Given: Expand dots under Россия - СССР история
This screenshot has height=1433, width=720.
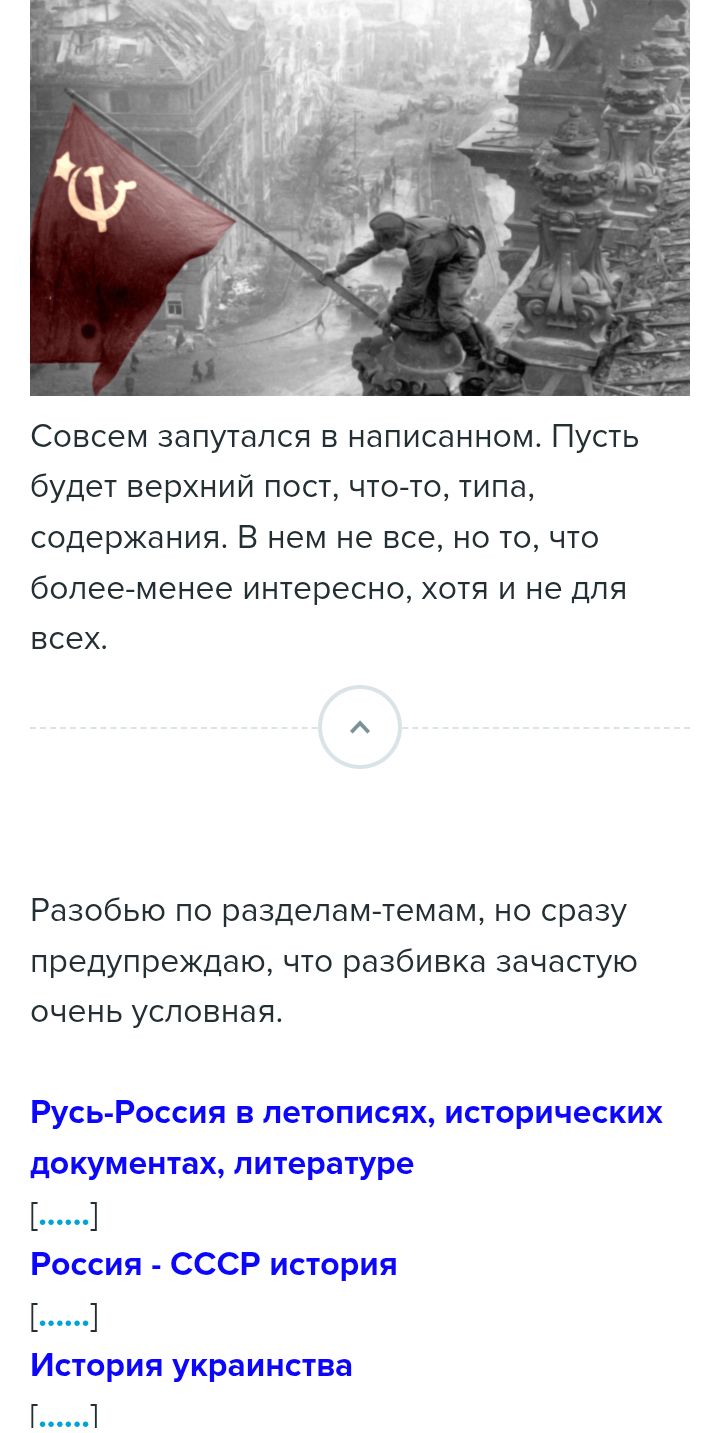Looking at the screenshot, I should click(64, 1319).
